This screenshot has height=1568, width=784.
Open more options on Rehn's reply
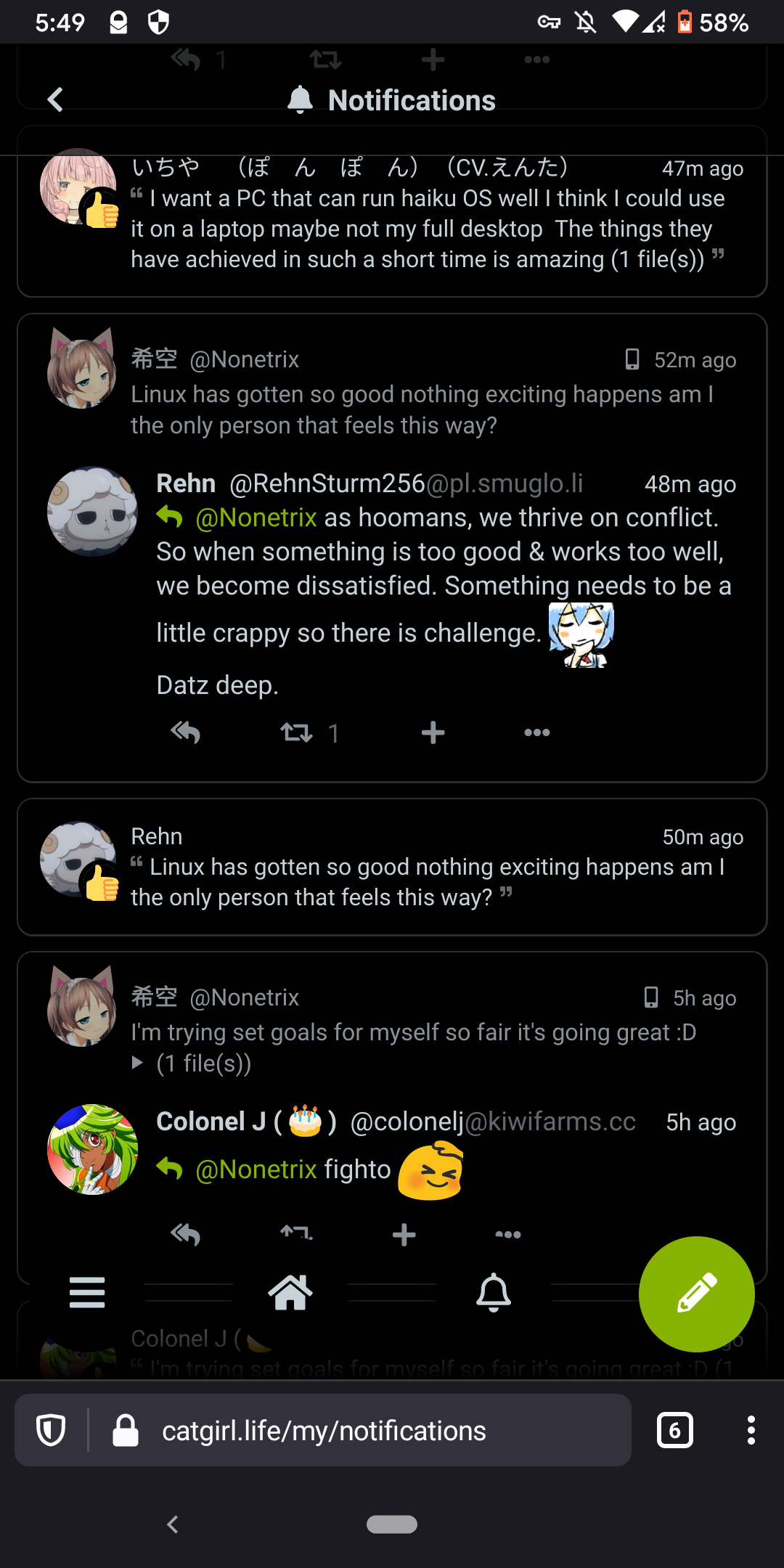pyautogui.click(x=536, y=733)
